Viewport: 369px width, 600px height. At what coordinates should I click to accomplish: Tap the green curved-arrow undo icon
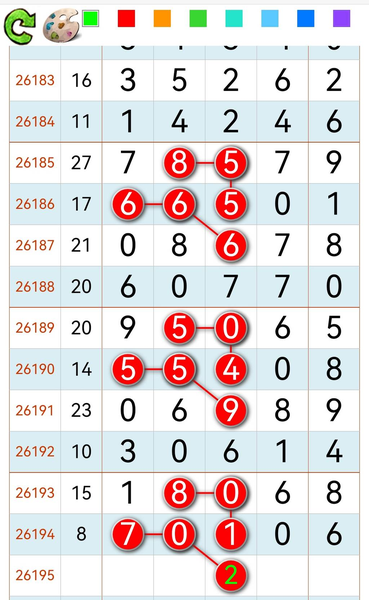tap(20, 26)
